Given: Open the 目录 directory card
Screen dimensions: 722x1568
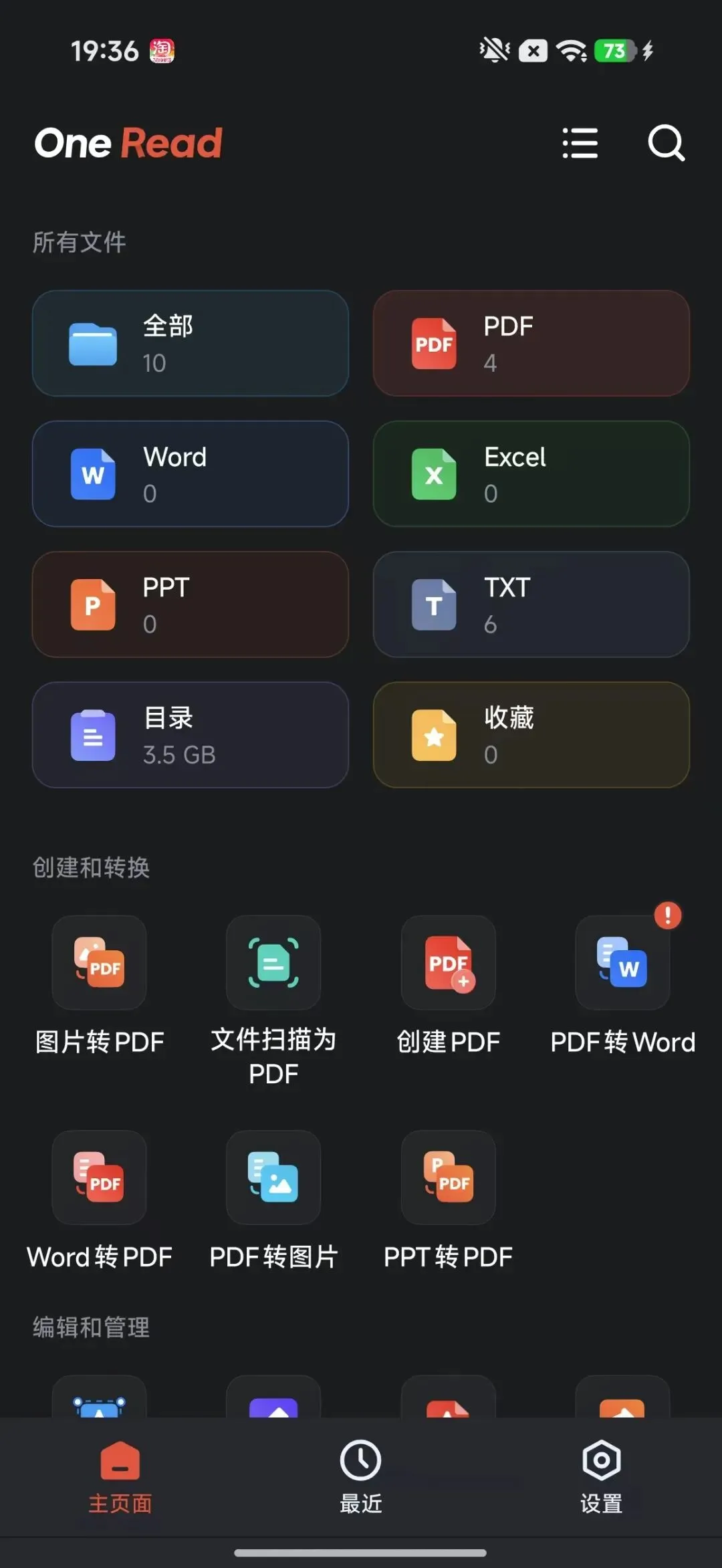Looking at the screenshot, I should click(191, 735).
